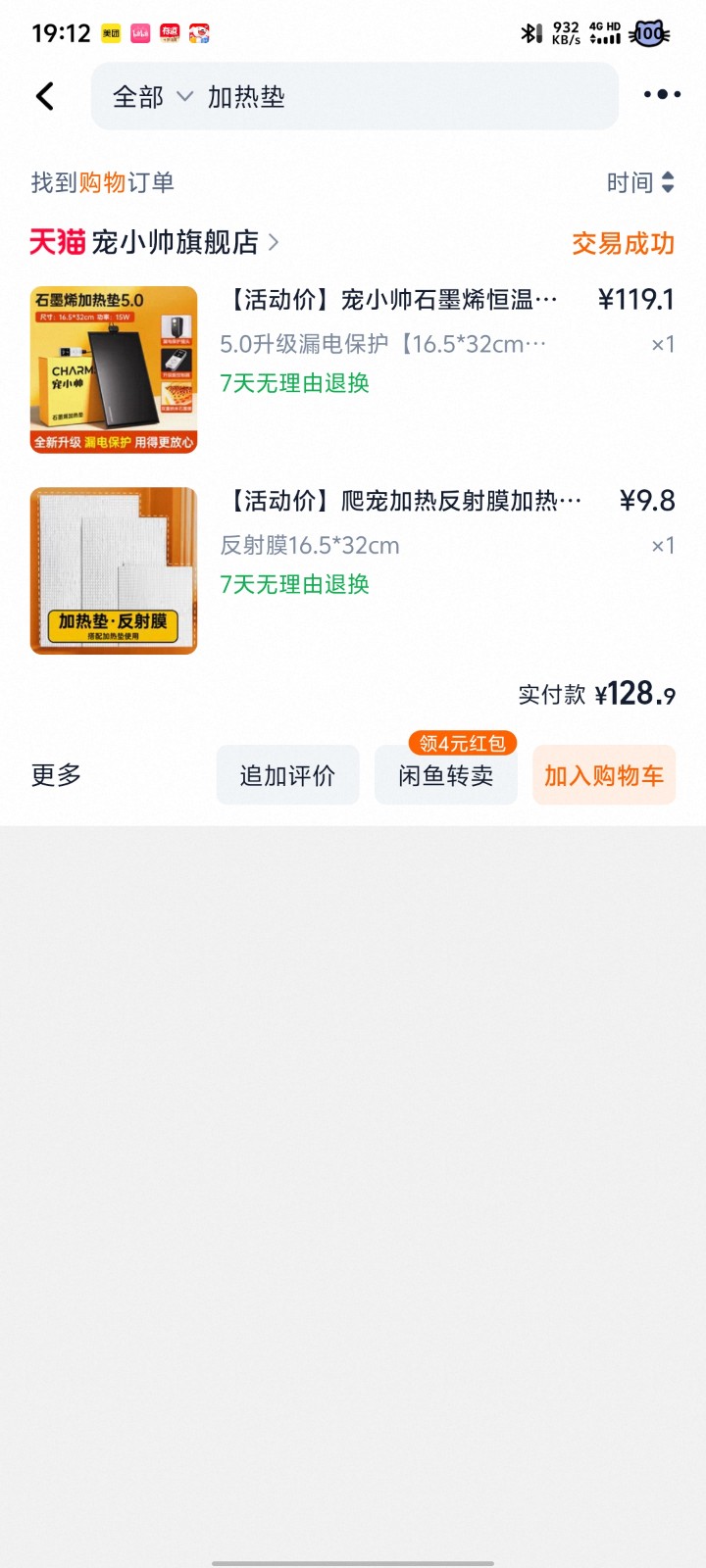Open 宠小帅旗舰店 store page

click(176, 242)
